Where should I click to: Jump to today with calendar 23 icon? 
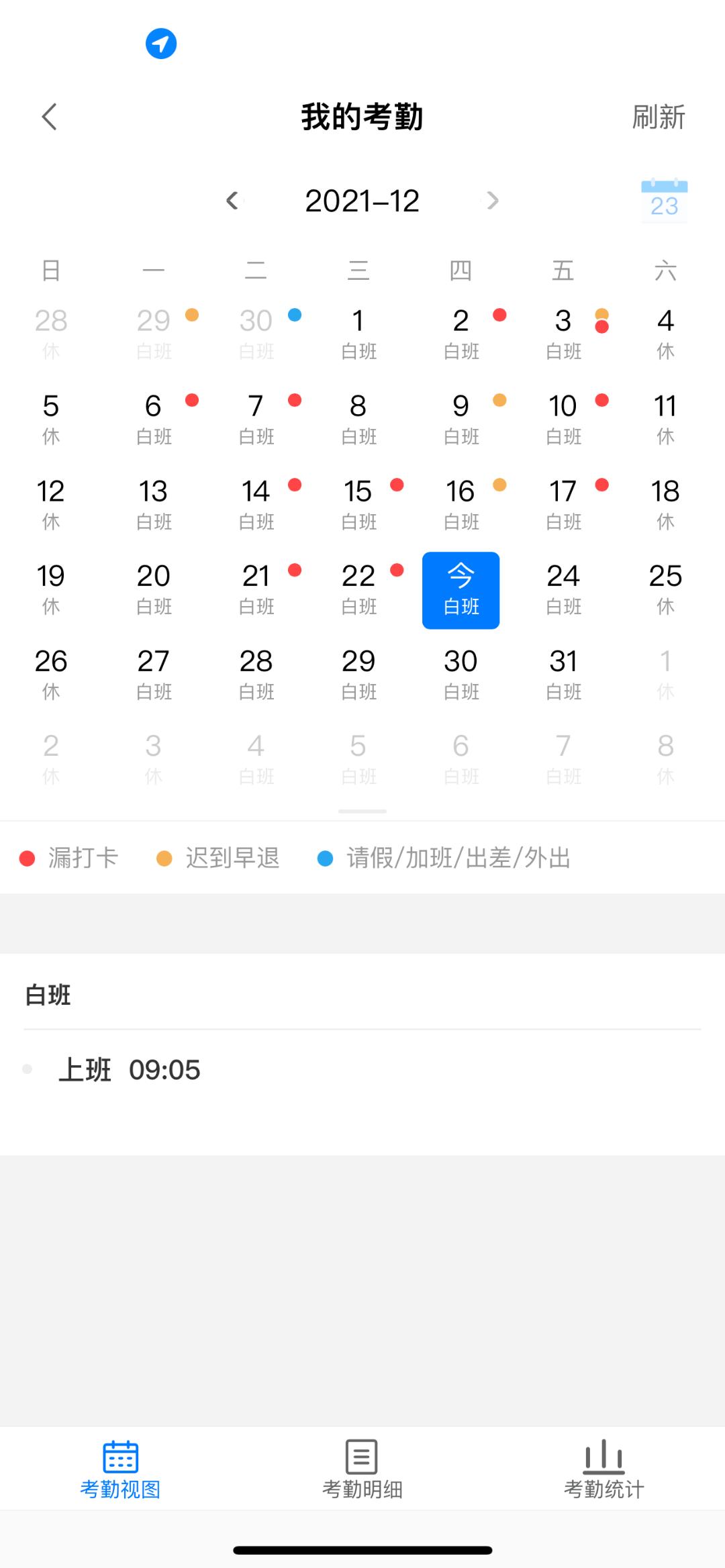coord(664,200)
